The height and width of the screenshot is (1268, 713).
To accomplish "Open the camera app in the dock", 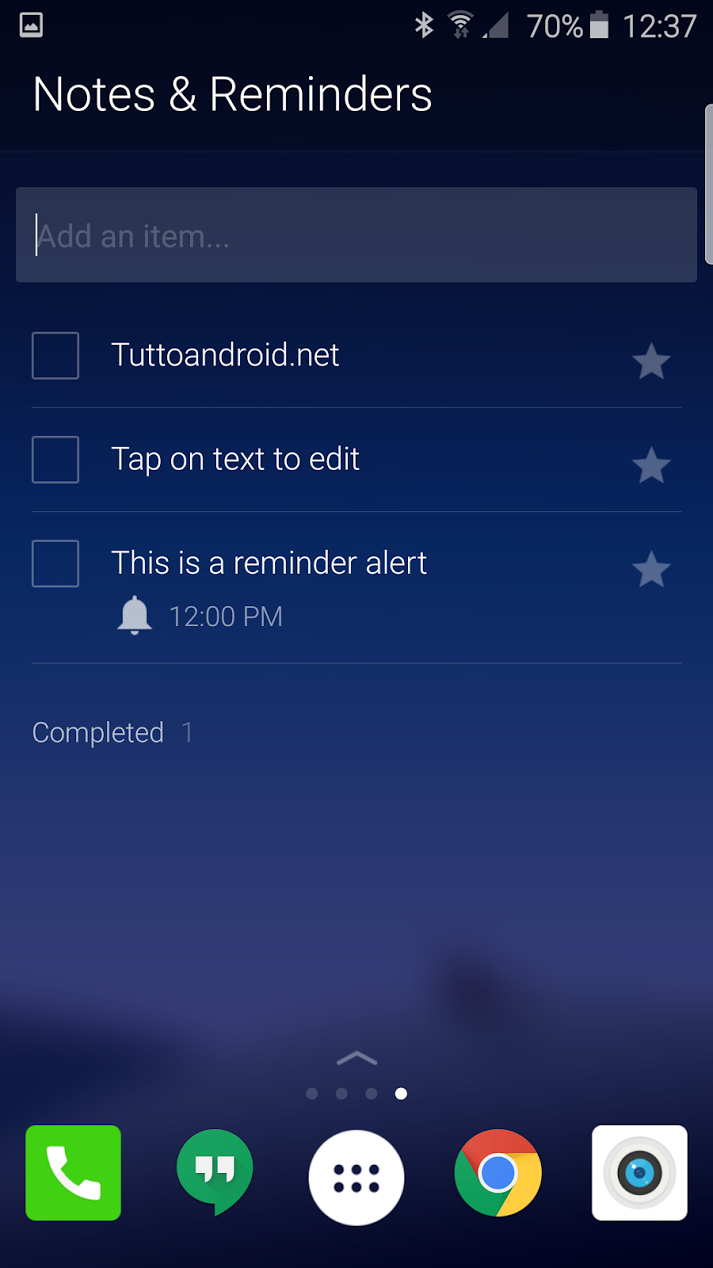I will [x=640, y=1173].
